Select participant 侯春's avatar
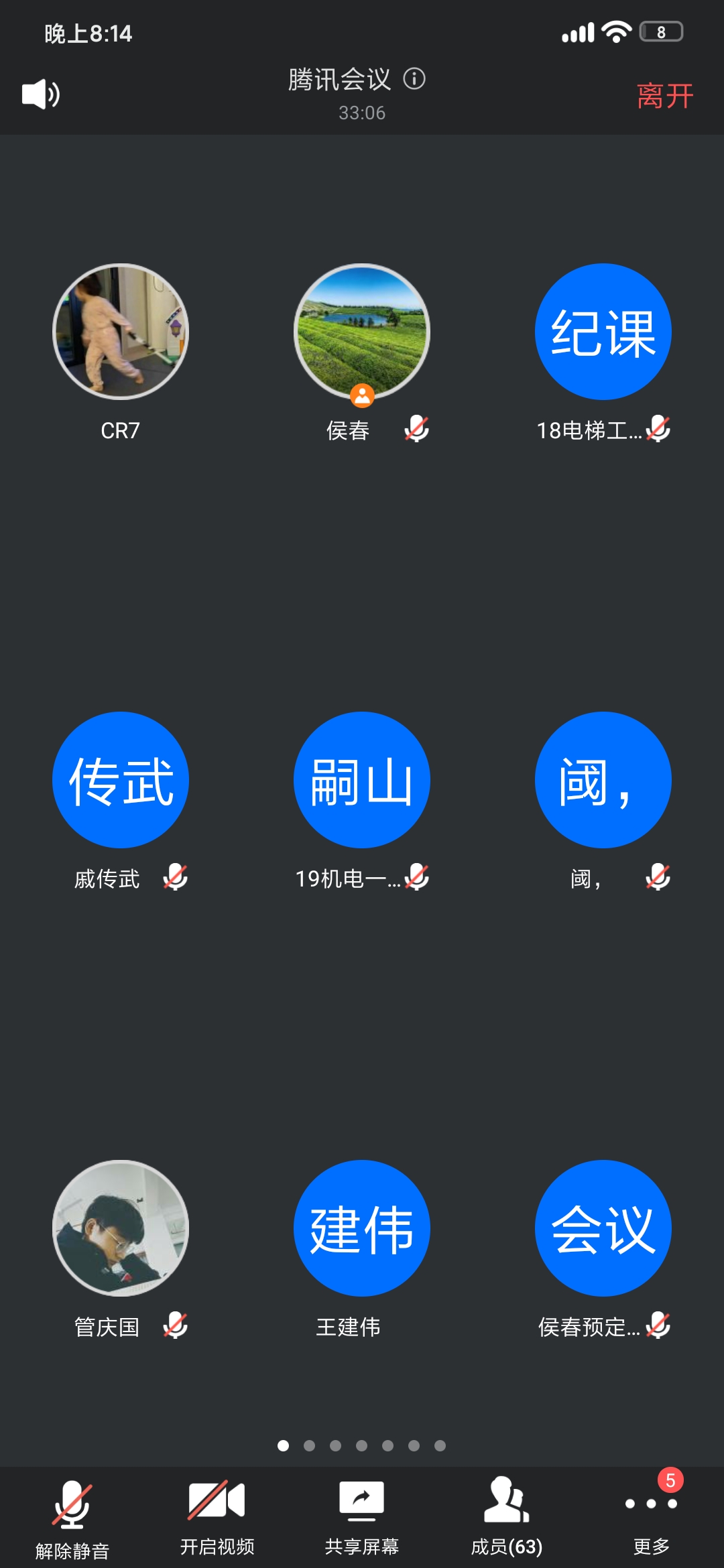The image size is (724, 1568). pyautogui.click(x=362, y=332)
